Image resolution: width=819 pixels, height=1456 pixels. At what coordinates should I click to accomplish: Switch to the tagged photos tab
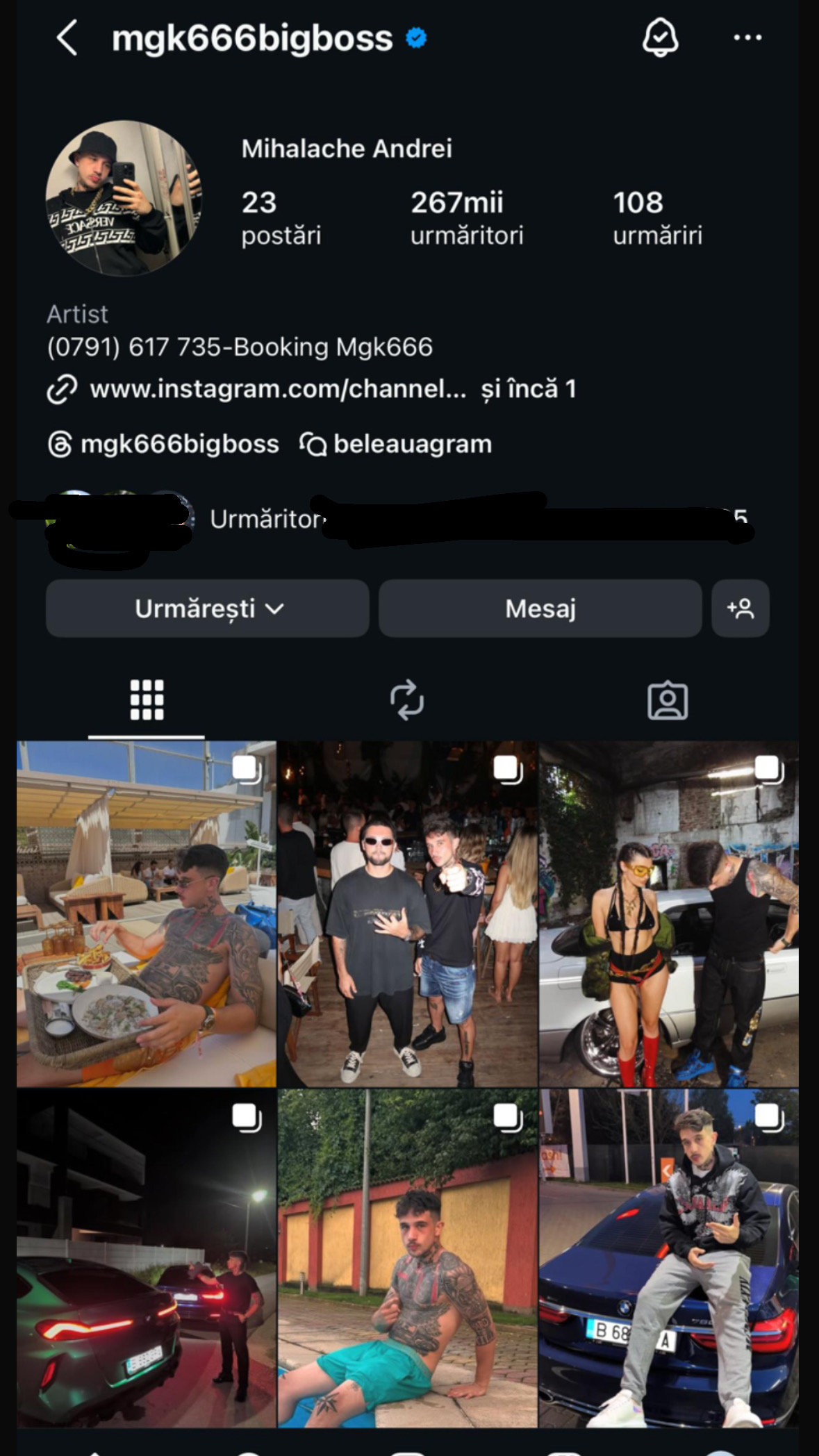click(667, 700)
